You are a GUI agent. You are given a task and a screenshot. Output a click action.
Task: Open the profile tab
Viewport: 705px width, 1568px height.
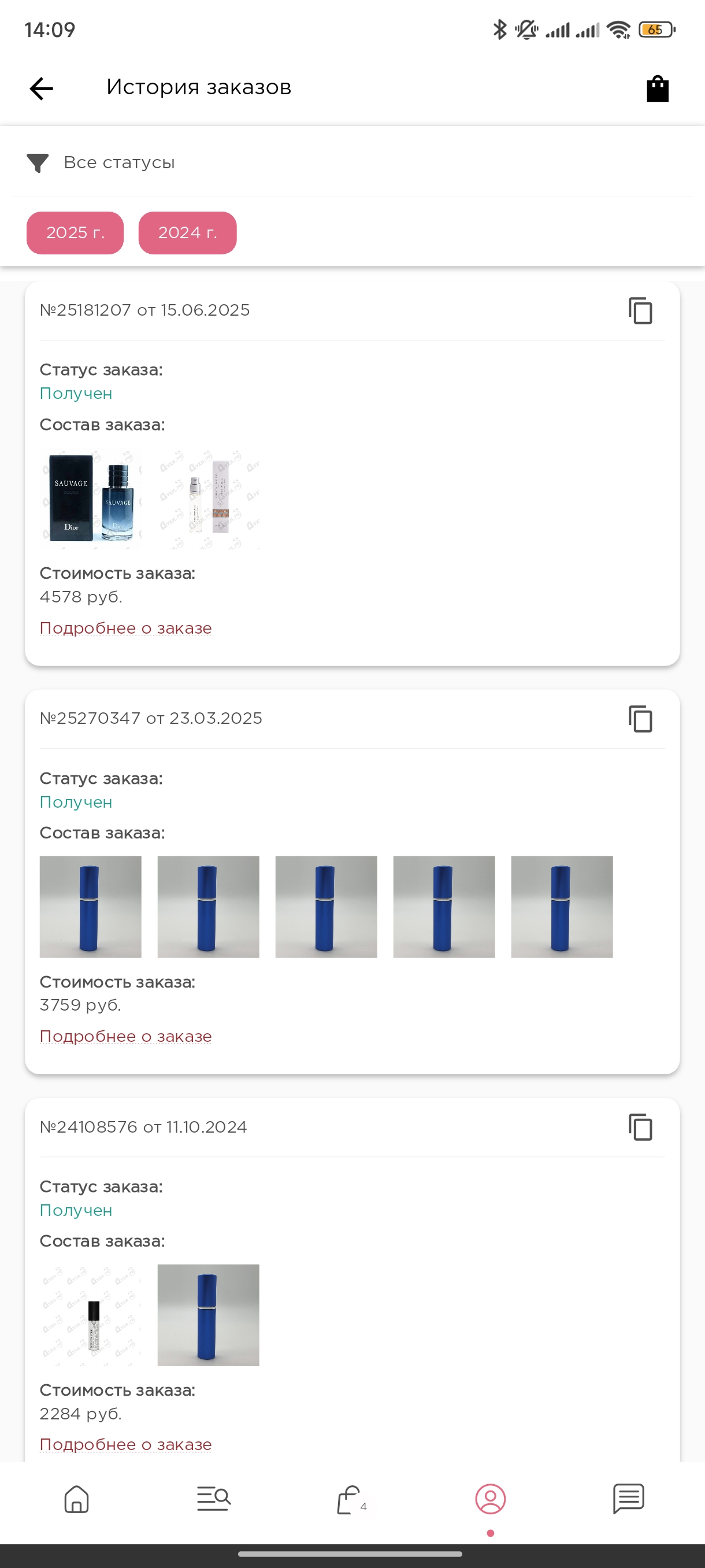[490, 1499]
